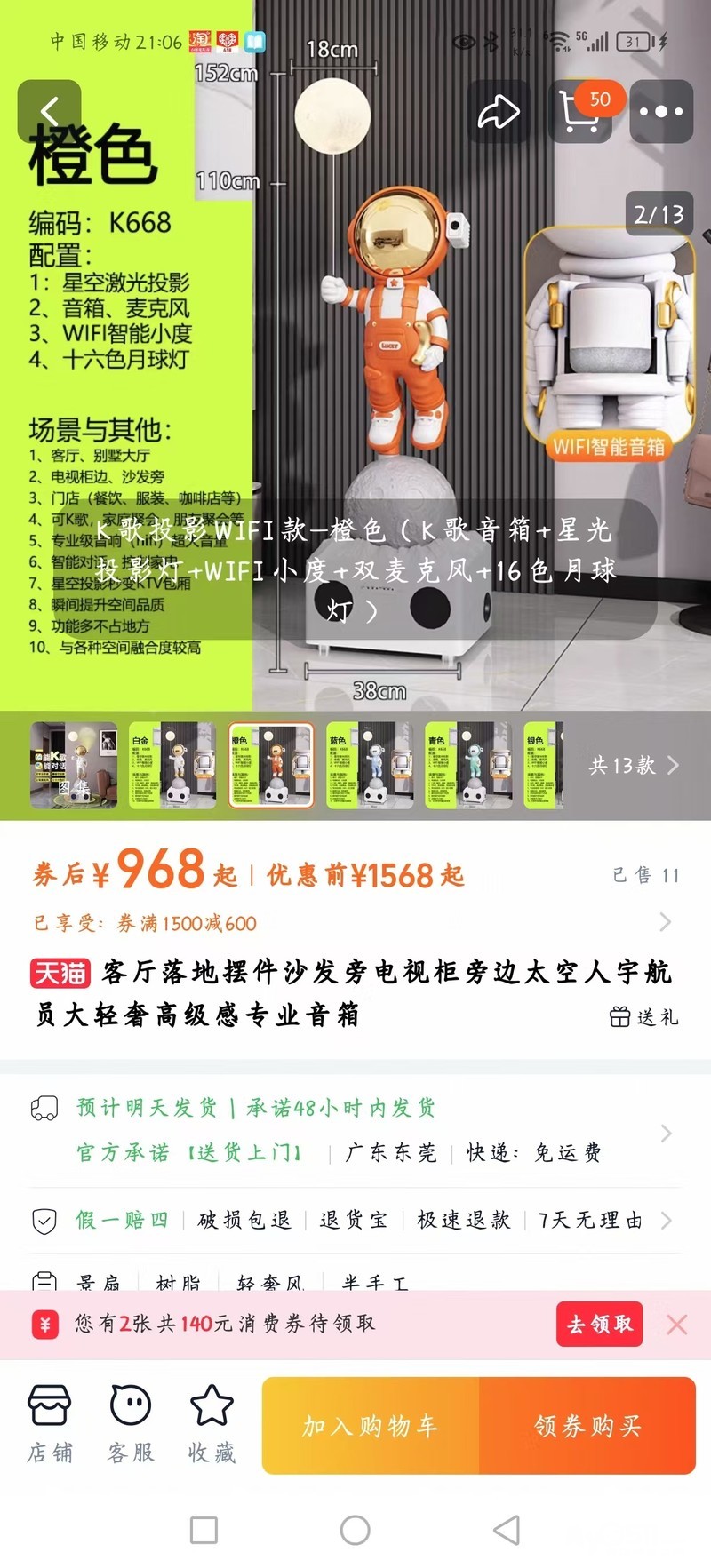
Task: Select the 蓝色 color variant thumbnail
Action: coord(370,765)
